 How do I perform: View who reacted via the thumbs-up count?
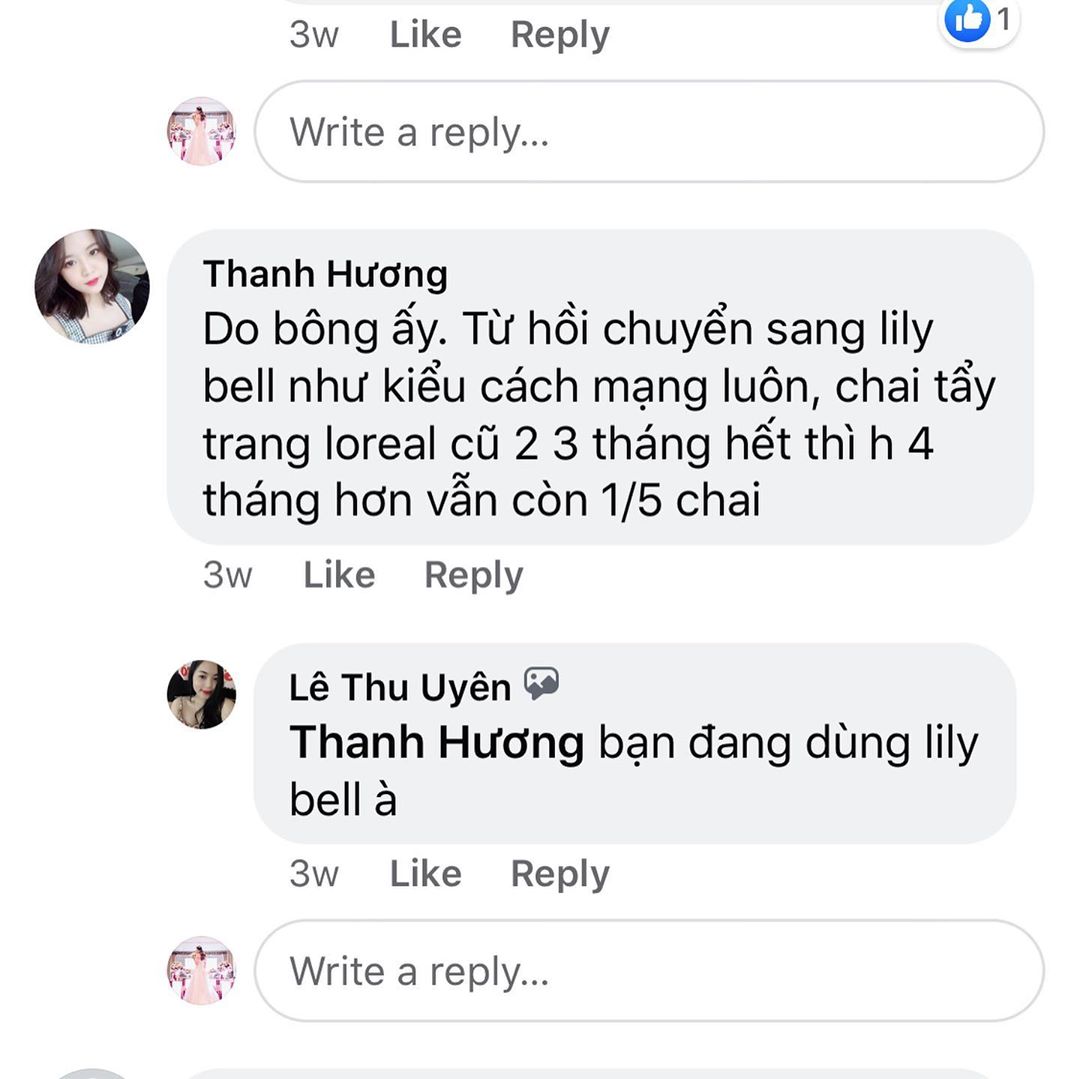point(980,20)
